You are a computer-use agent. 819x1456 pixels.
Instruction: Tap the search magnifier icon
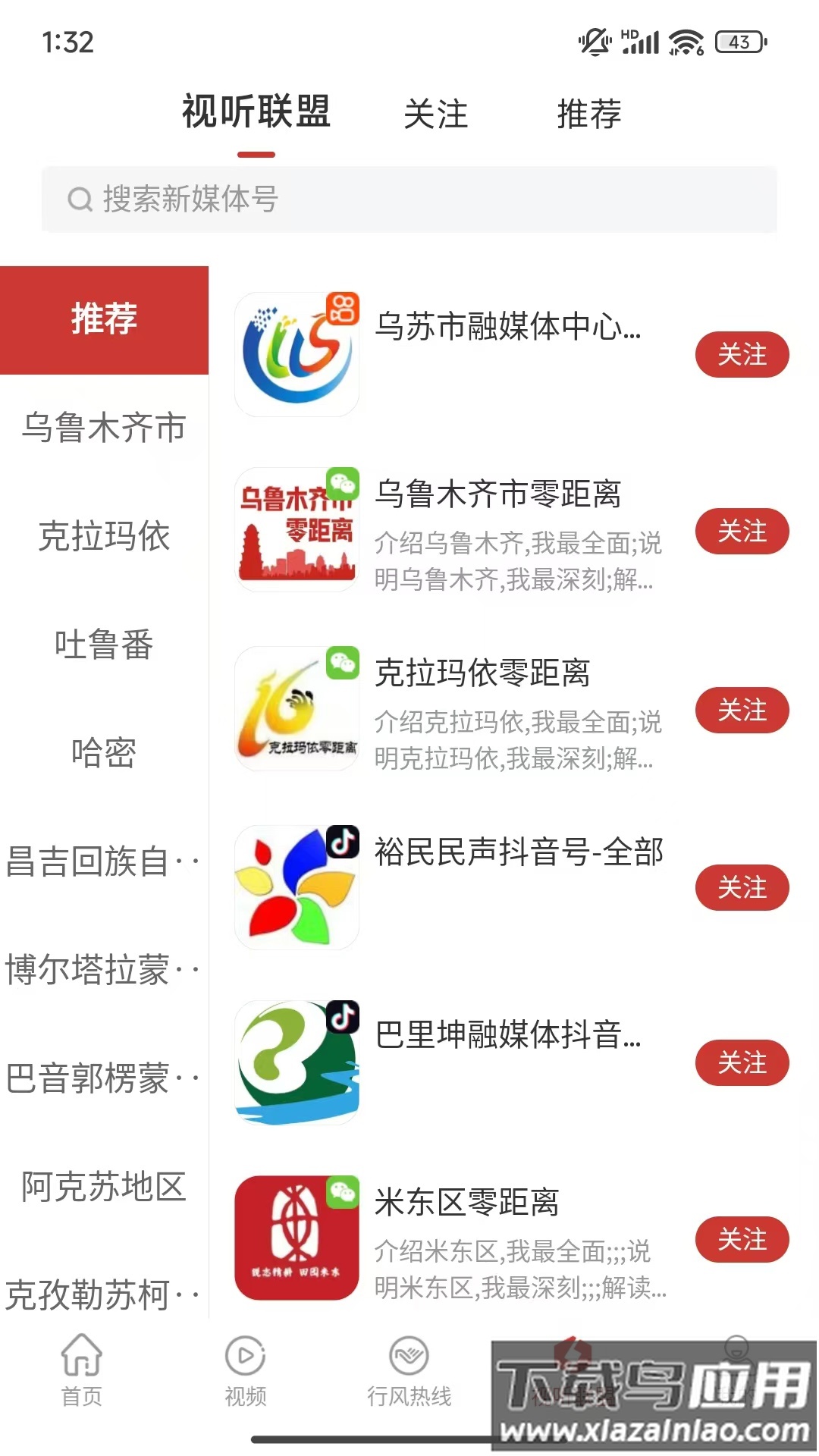click(80, 199)
